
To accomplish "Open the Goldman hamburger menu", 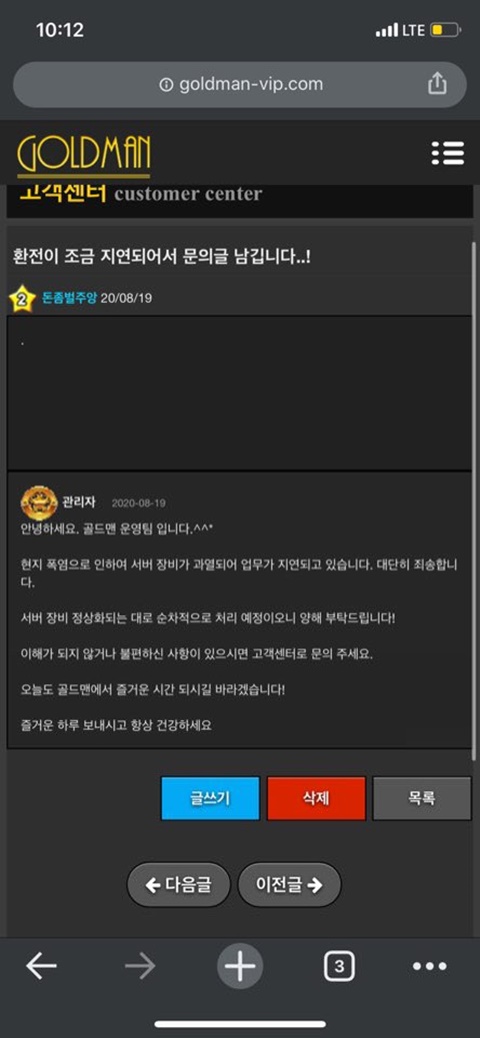I will 448,153.
